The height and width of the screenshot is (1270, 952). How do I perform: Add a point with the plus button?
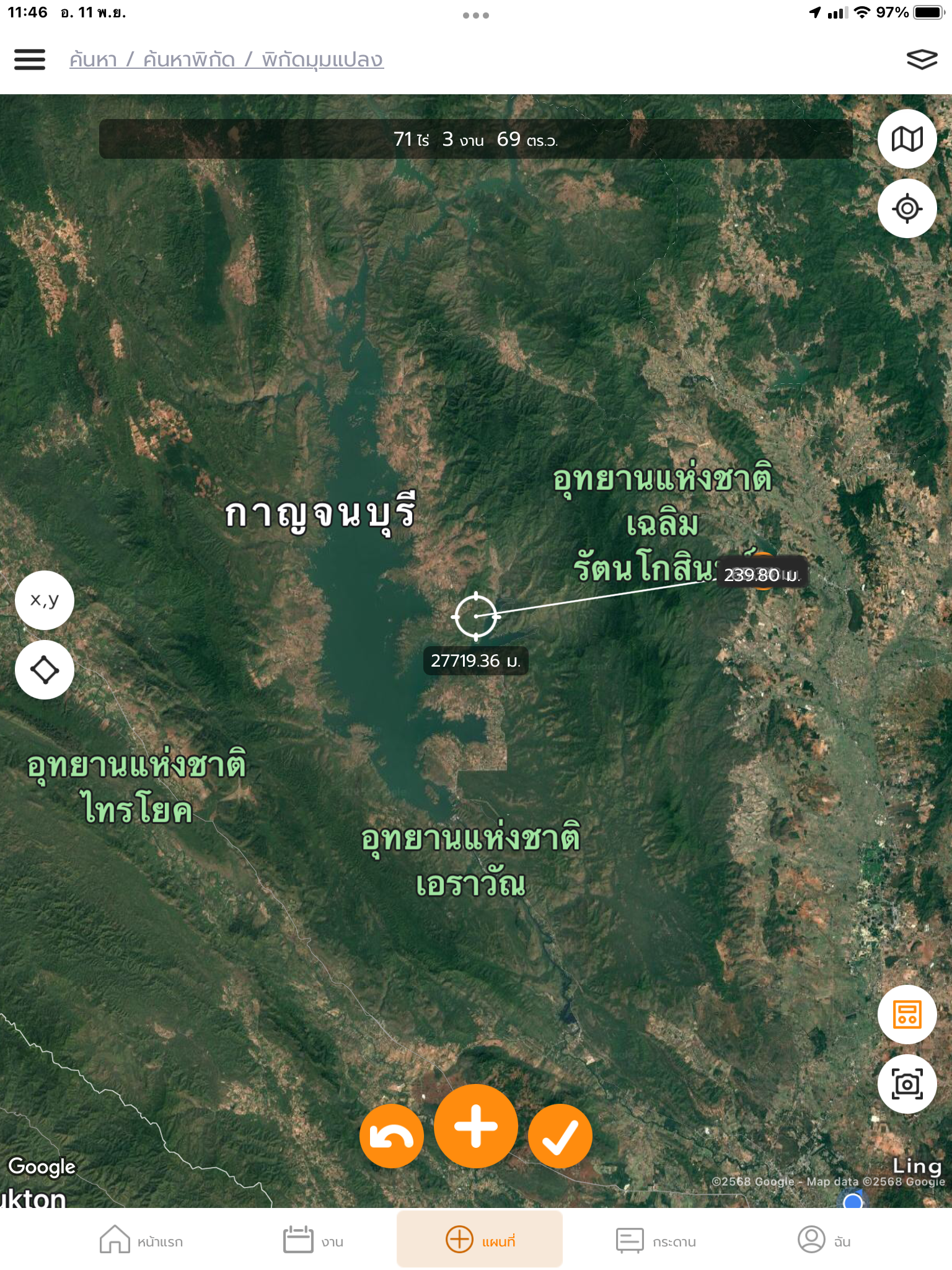pyautogui.click(x=476, y=1126)
